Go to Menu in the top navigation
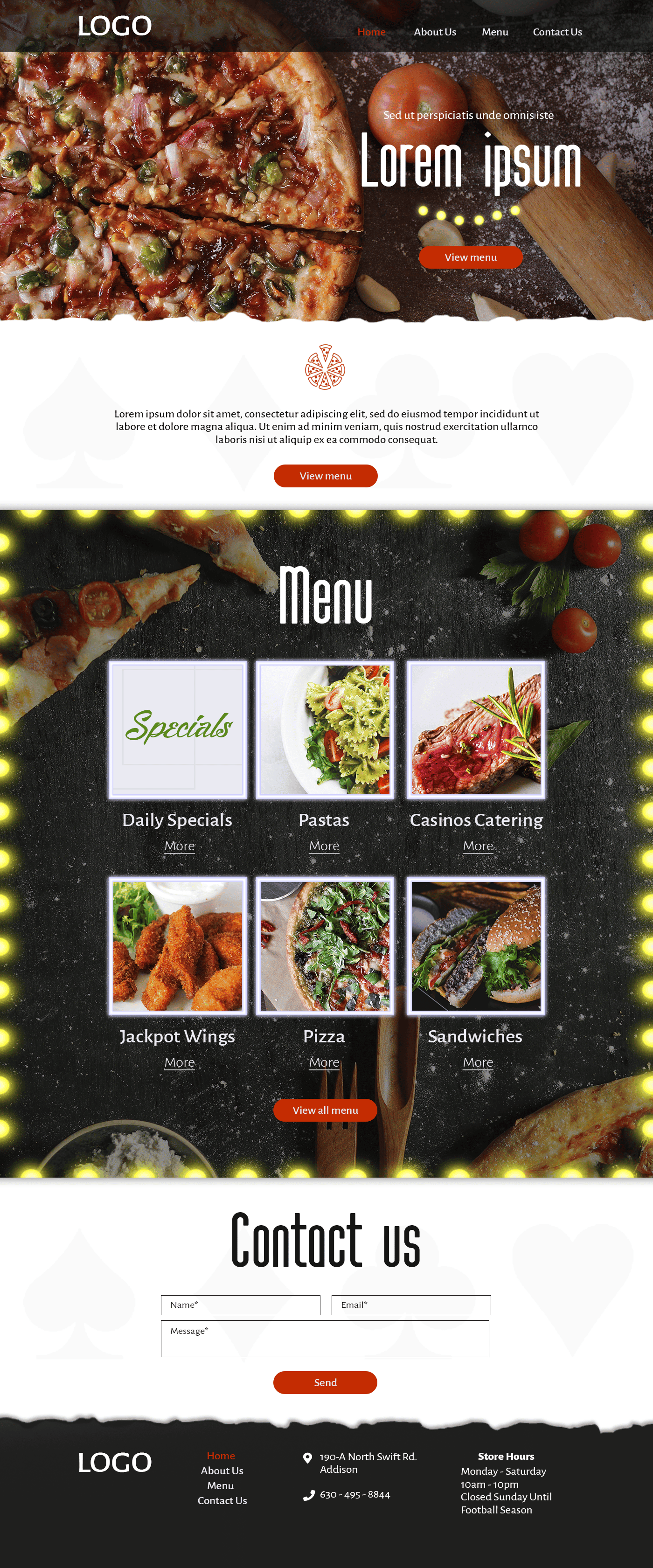653x1568 pixels. point(495,32)
